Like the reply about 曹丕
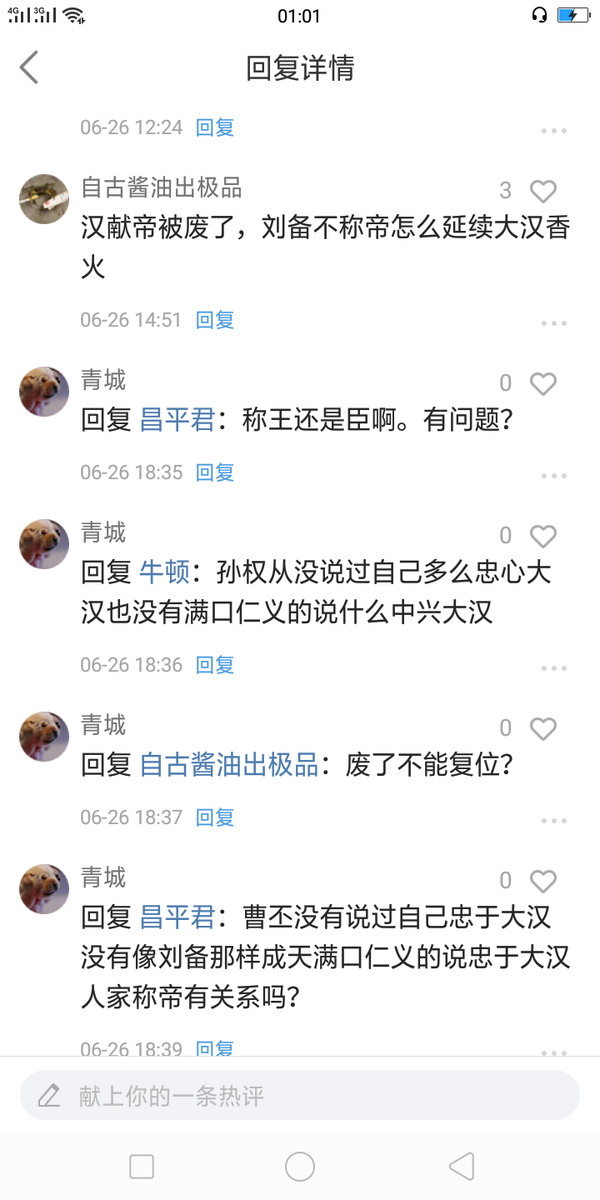This screenshot has width=600, height=1200. [x=543, y=880]
